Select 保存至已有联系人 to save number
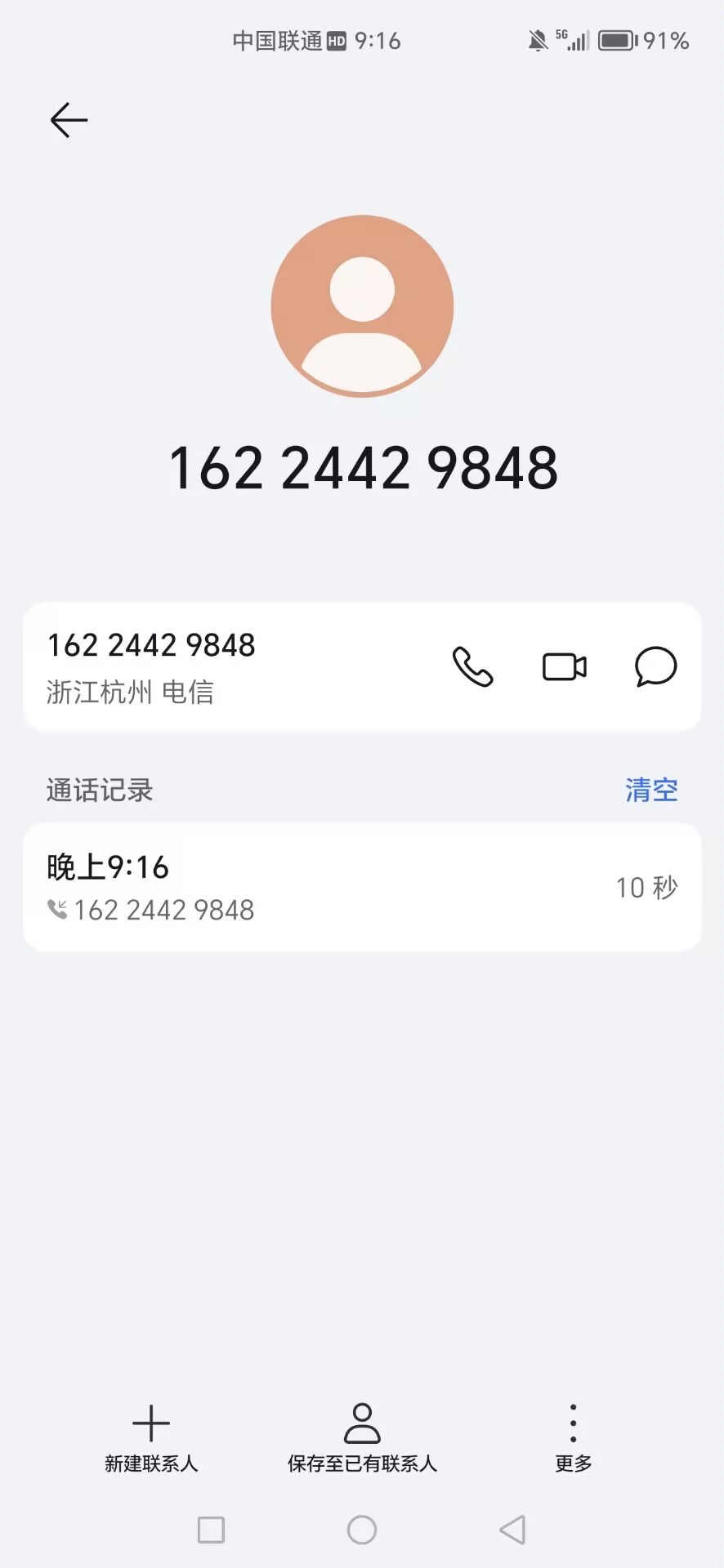 tap(362, 1437)
